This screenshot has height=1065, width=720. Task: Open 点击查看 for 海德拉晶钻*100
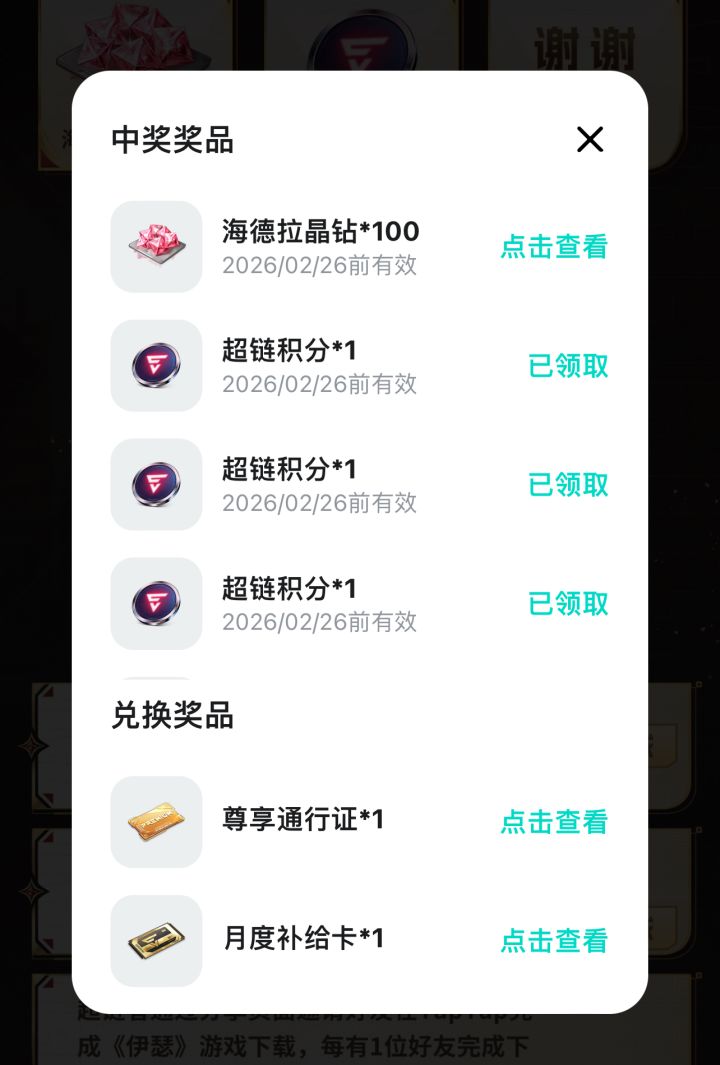pyautogui.click(x=554, y=247)
